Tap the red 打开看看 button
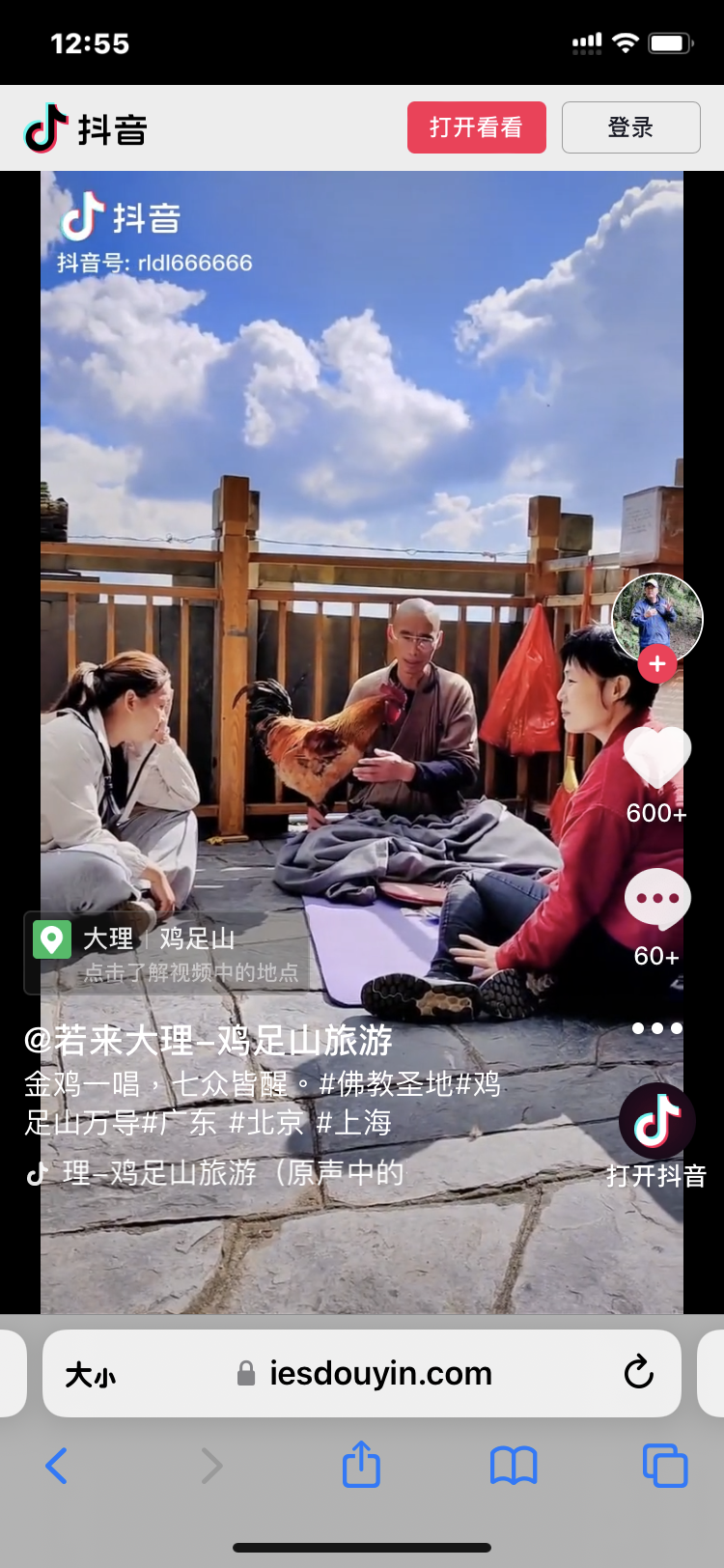This screenshot has height=1568, width=724. 476,127
